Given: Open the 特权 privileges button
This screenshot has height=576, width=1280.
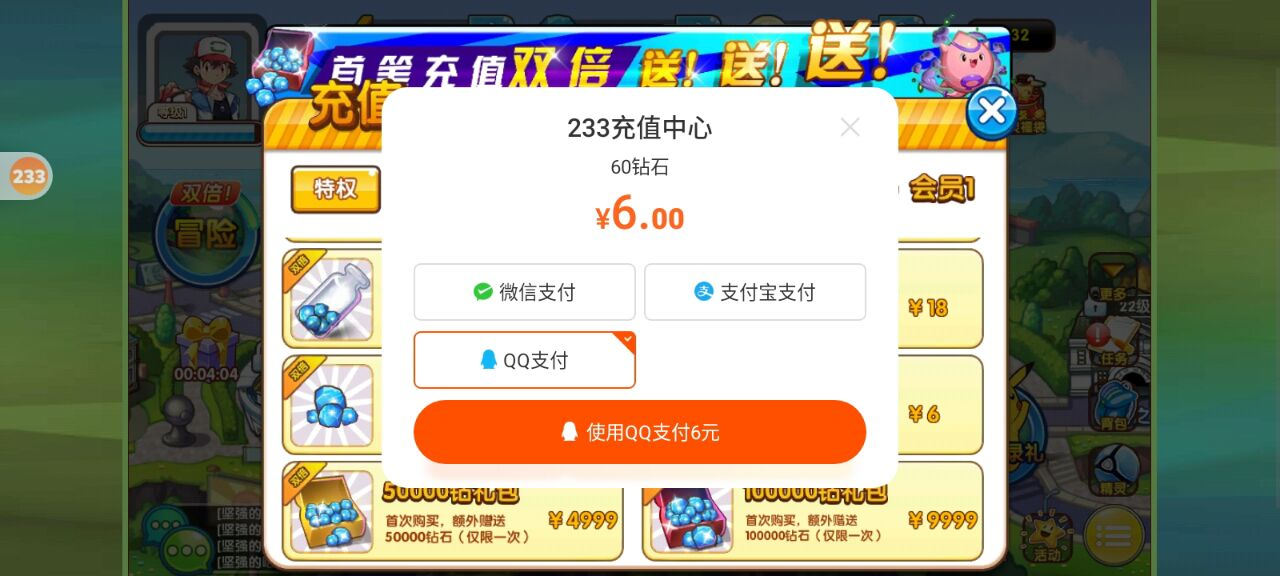Looking at the screenshot, I should point(335,189).
